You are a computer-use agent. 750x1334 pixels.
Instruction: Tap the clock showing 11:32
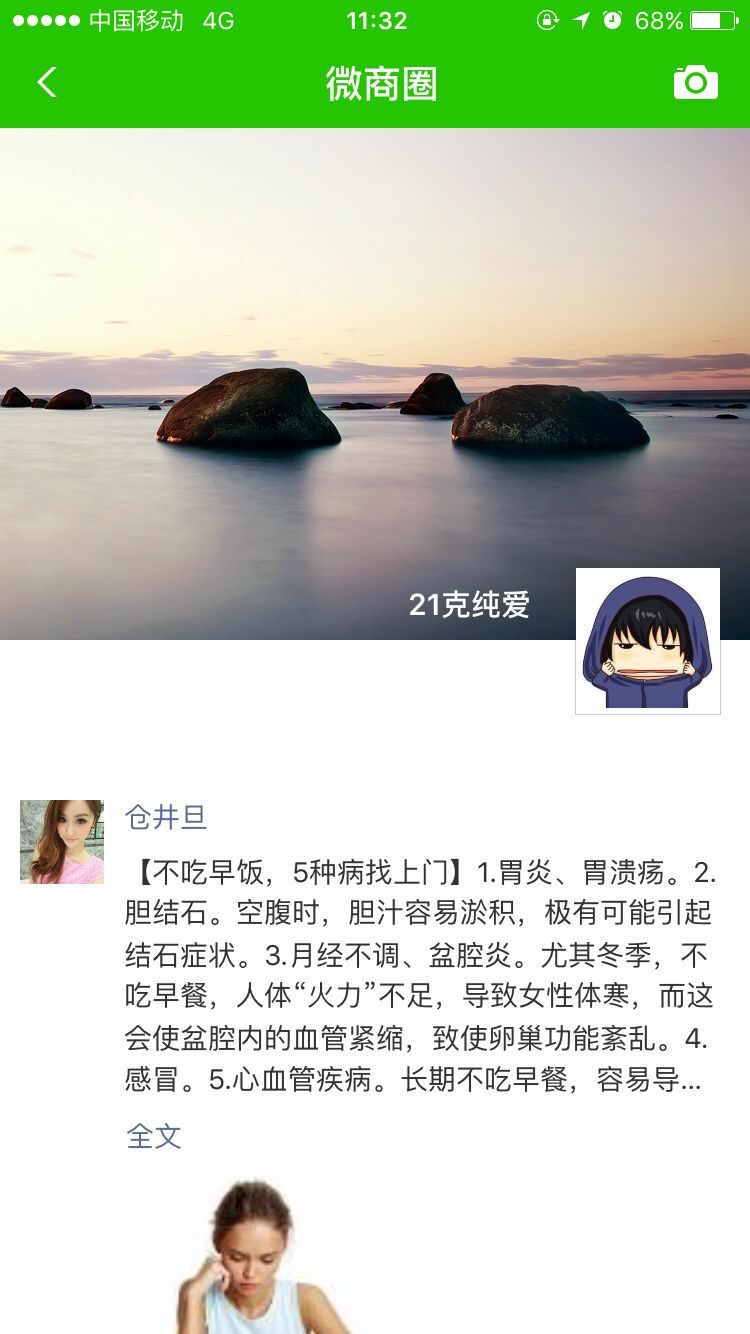click(375, 19)
